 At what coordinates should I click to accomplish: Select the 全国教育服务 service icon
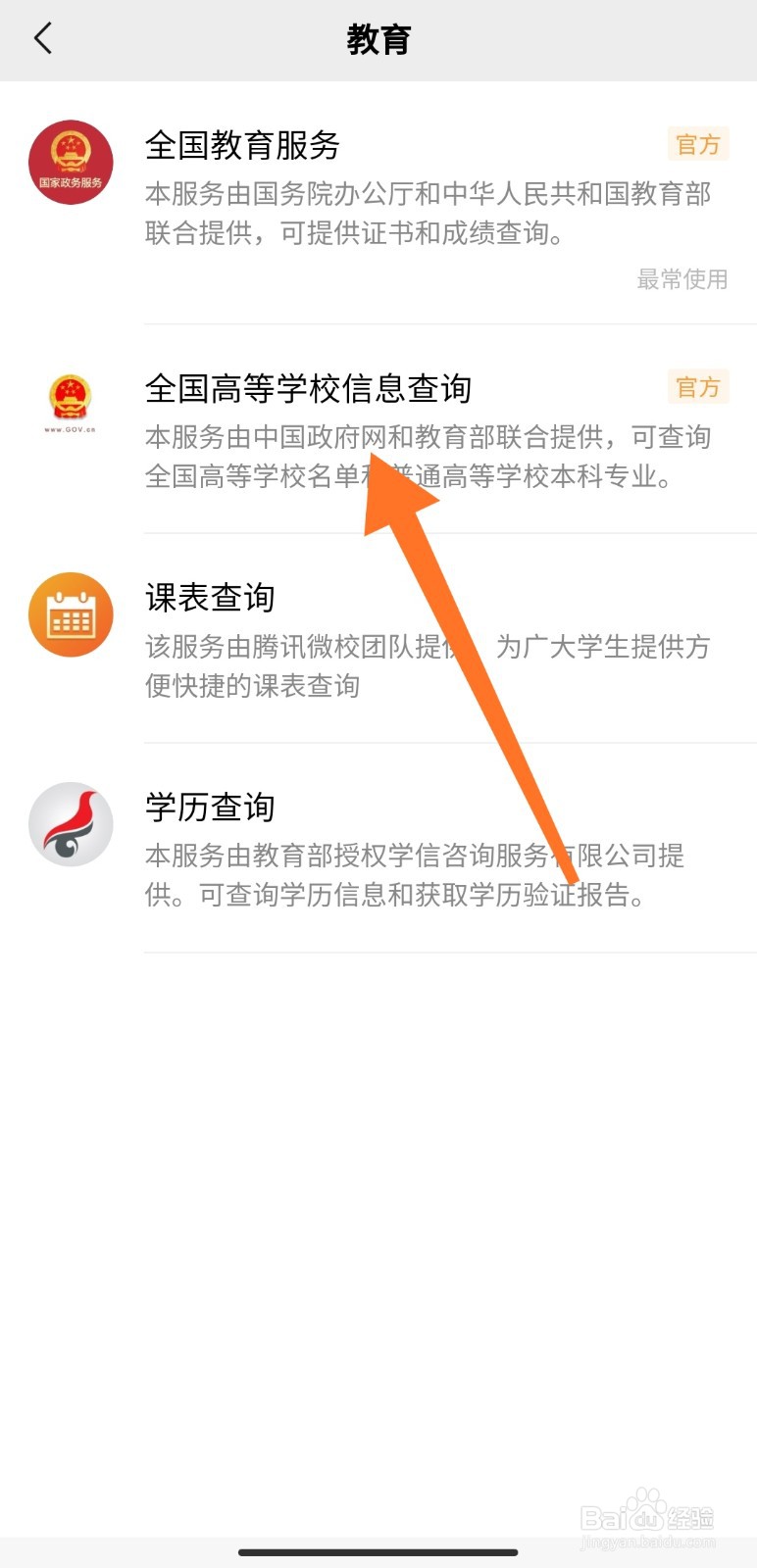tap(70, 163)
